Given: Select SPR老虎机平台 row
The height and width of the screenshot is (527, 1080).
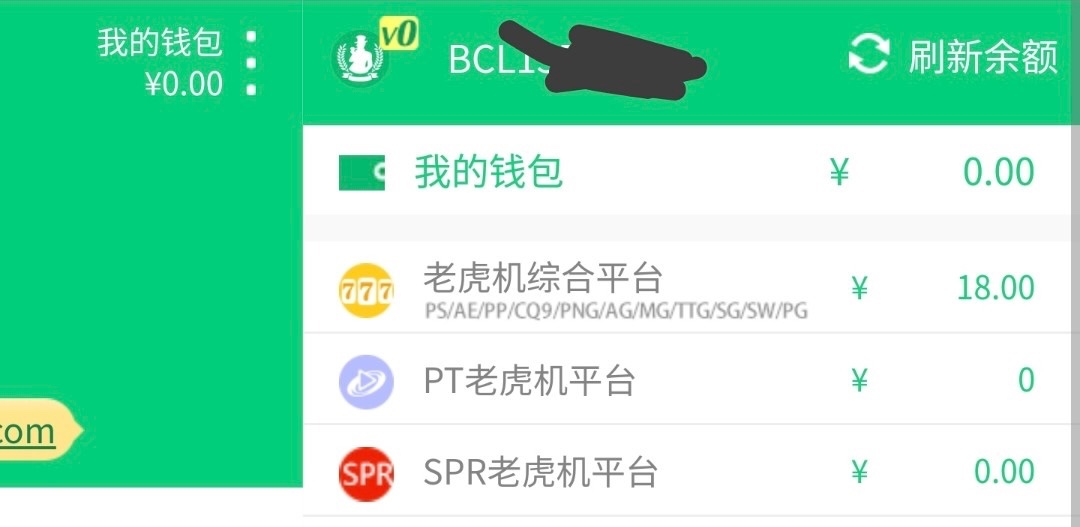Looking at the screenshot, I should click(690, 471).
